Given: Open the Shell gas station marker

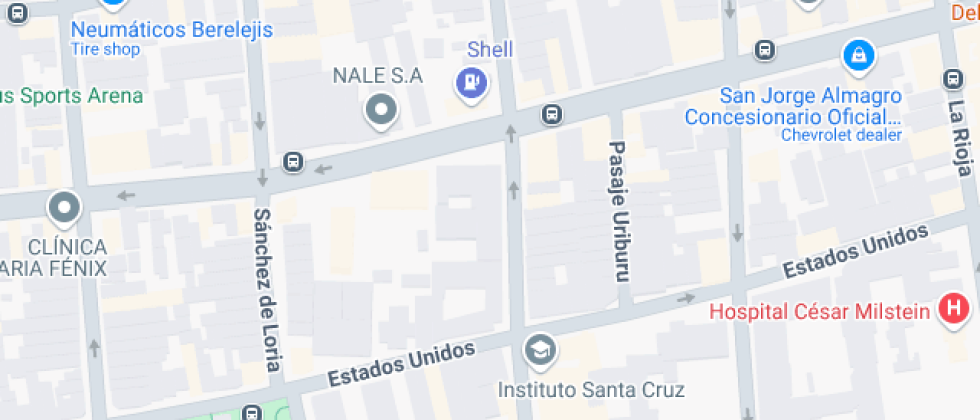Looking at the screenshot, I should point(472,83).
